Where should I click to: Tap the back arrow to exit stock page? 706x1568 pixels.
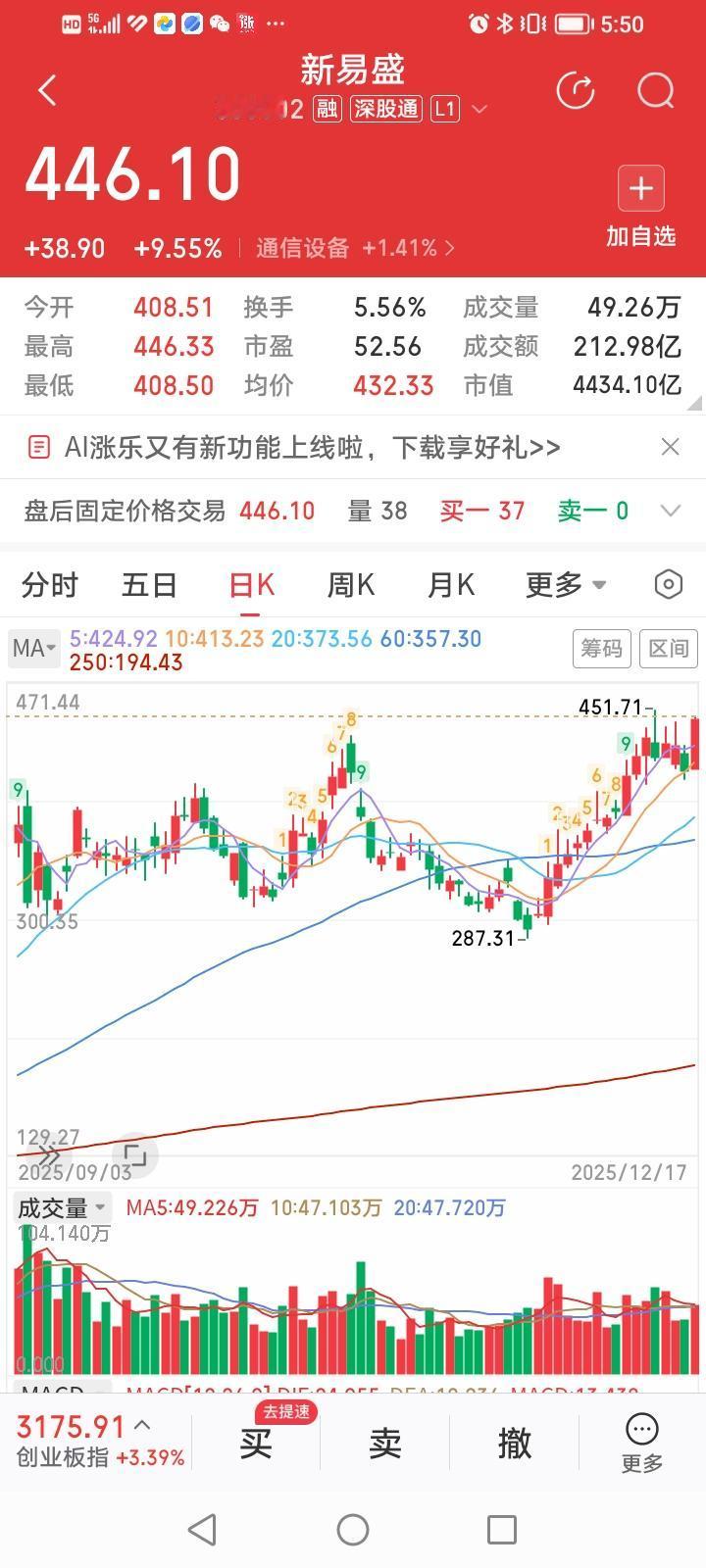(x=46, y=89)
